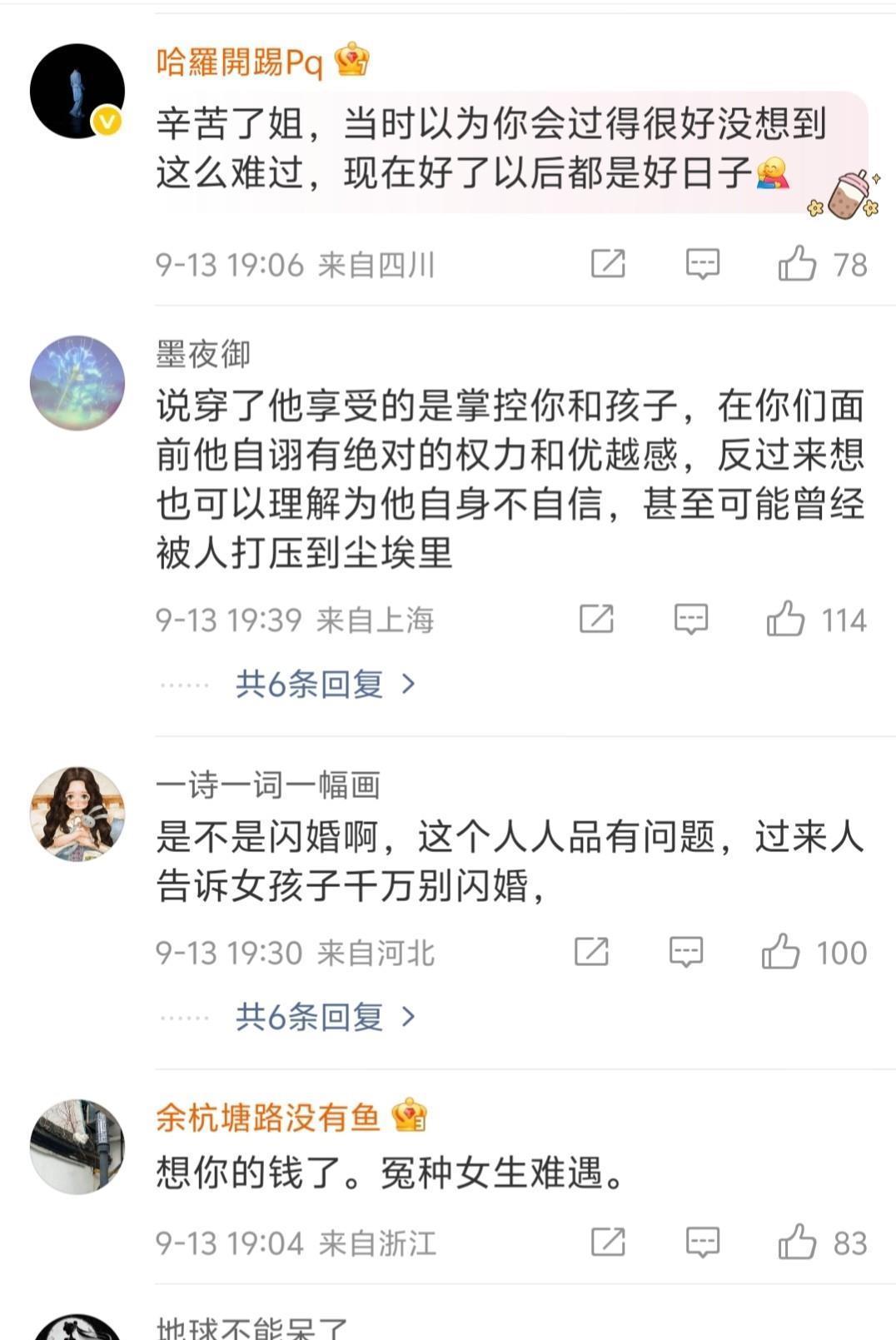Viewport: 896px width, 1340px height.
Task: Reply to 哈羅開踢Pq's comment
Action: tap(702, 265)
